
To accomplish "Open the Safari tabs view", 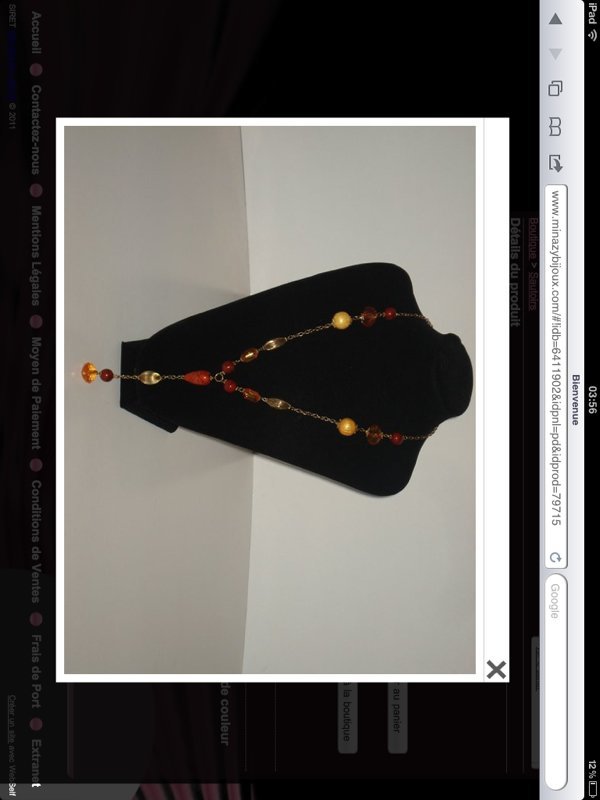I will tap(555, 88).
